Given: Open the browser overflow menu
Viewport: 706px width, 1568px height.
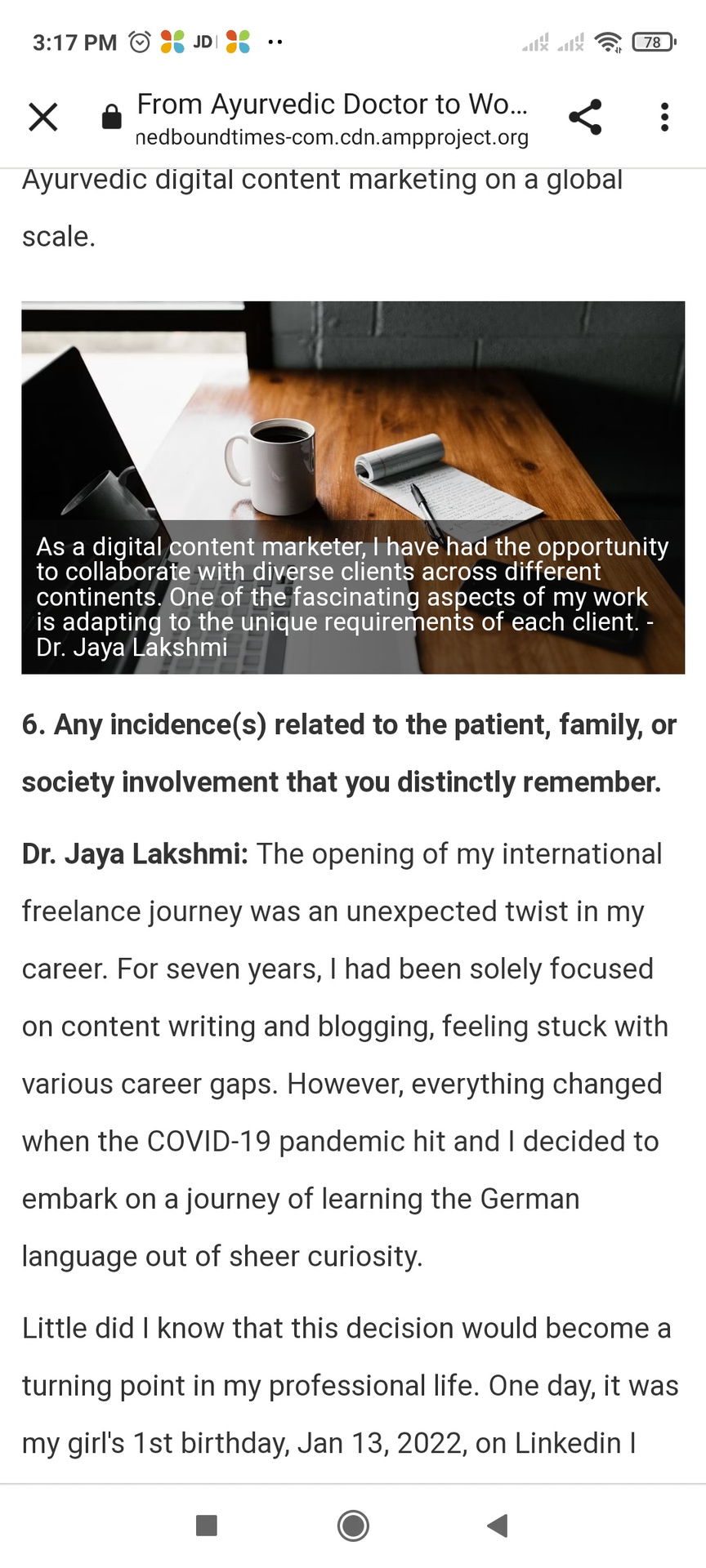Looking at the screenshot, I should pyautogui.click(x=664, y=117).
